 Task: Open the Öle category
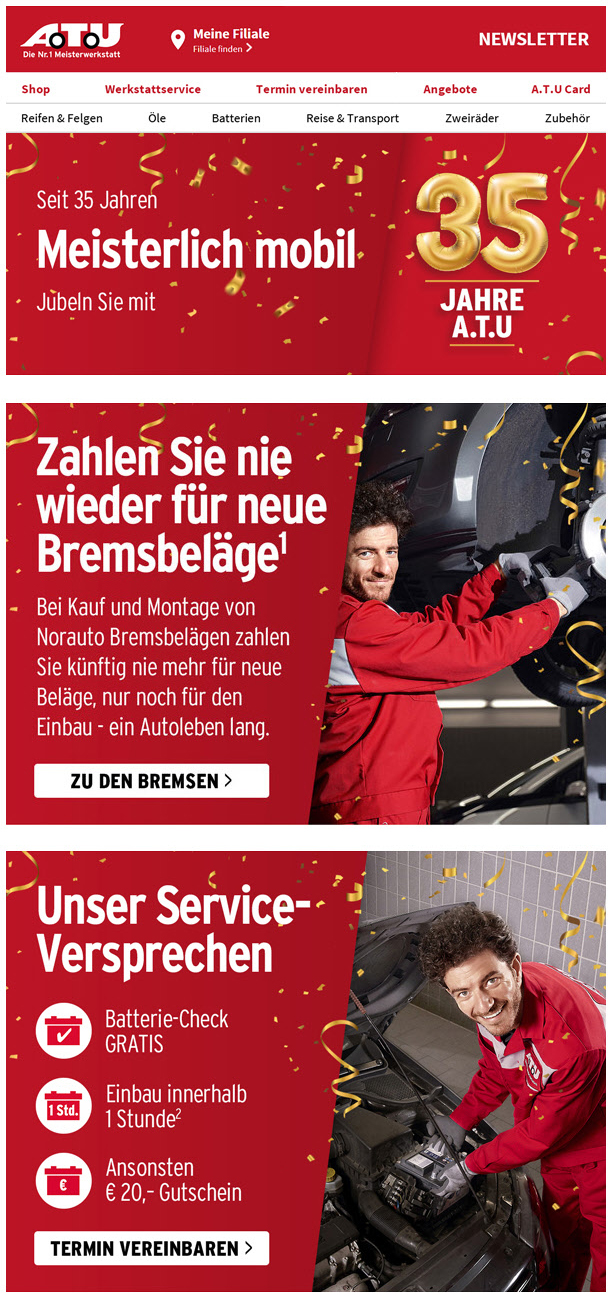coord(157,118)
